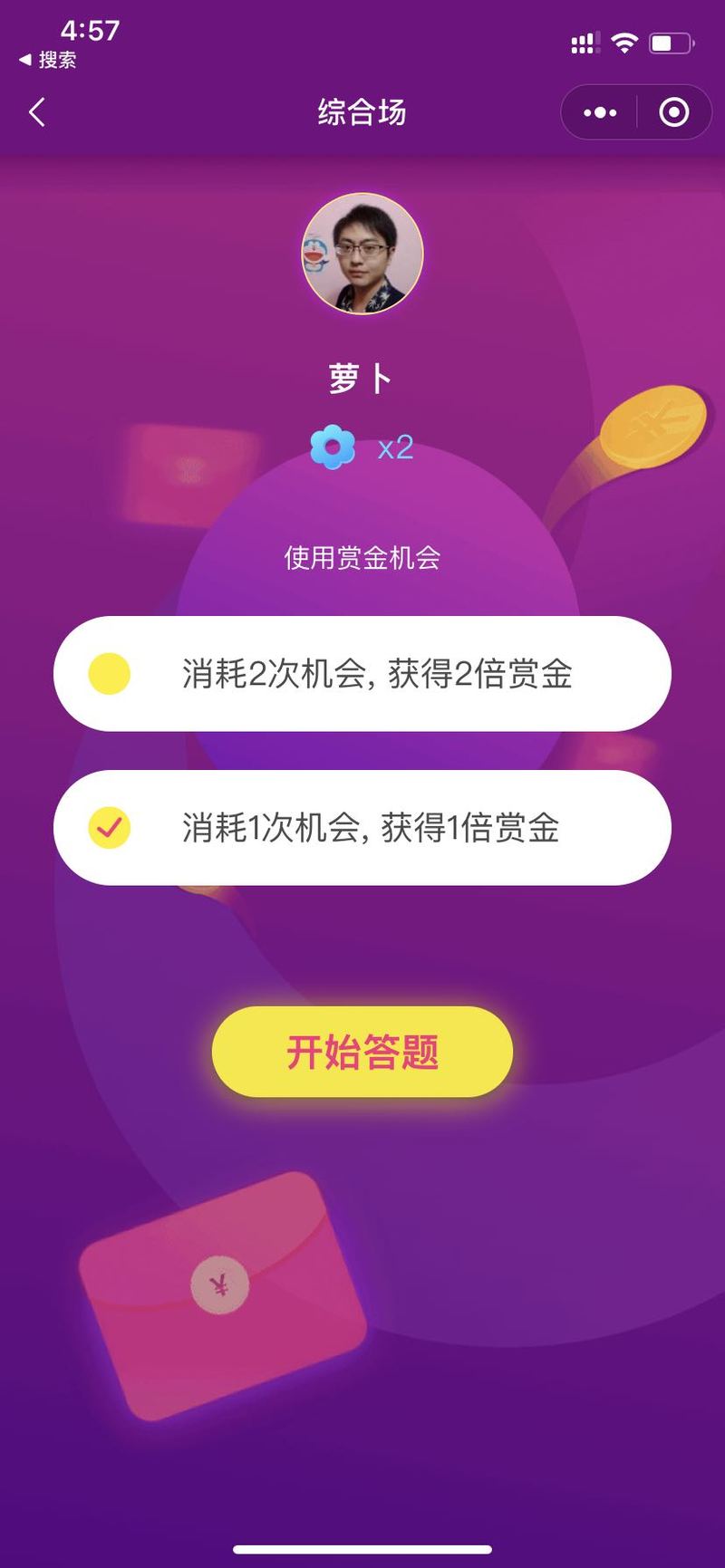
Task: Close the mini program
Action: pos(673,113)
